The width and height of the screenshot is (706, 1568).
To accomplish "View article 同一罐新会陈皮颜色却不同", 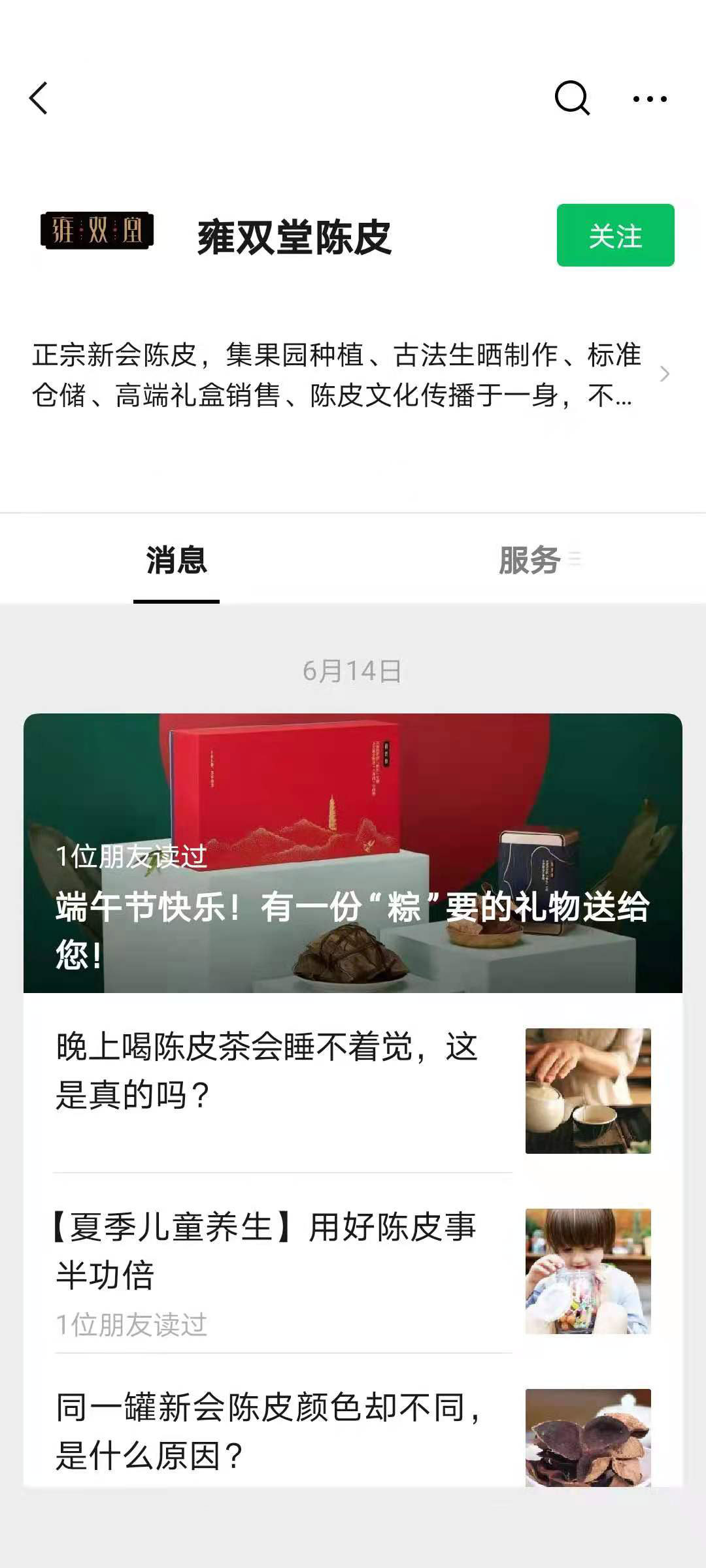I will 268,1431.
